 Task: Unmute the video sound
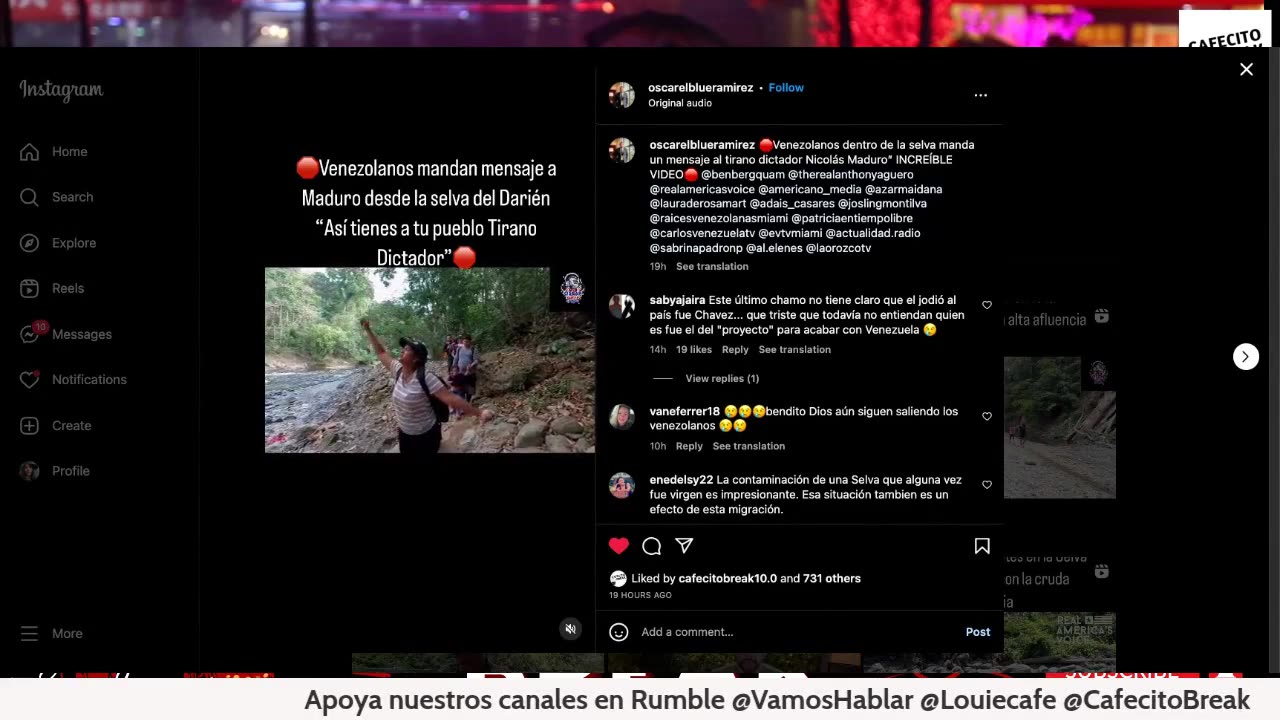[570, 629]
